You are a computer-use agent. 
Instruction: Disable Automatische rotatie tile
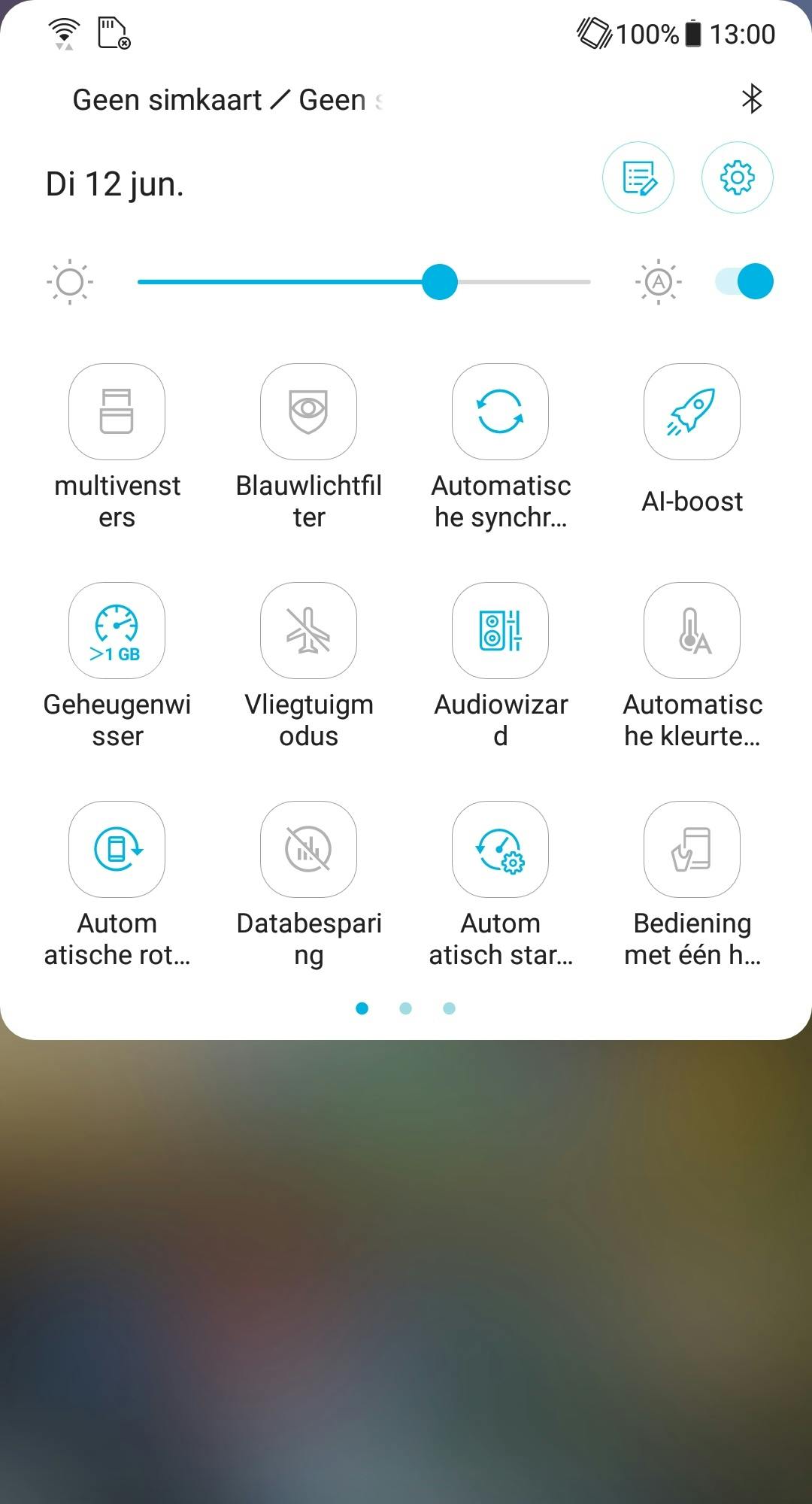pyautogui.click(x=117, y=850)
